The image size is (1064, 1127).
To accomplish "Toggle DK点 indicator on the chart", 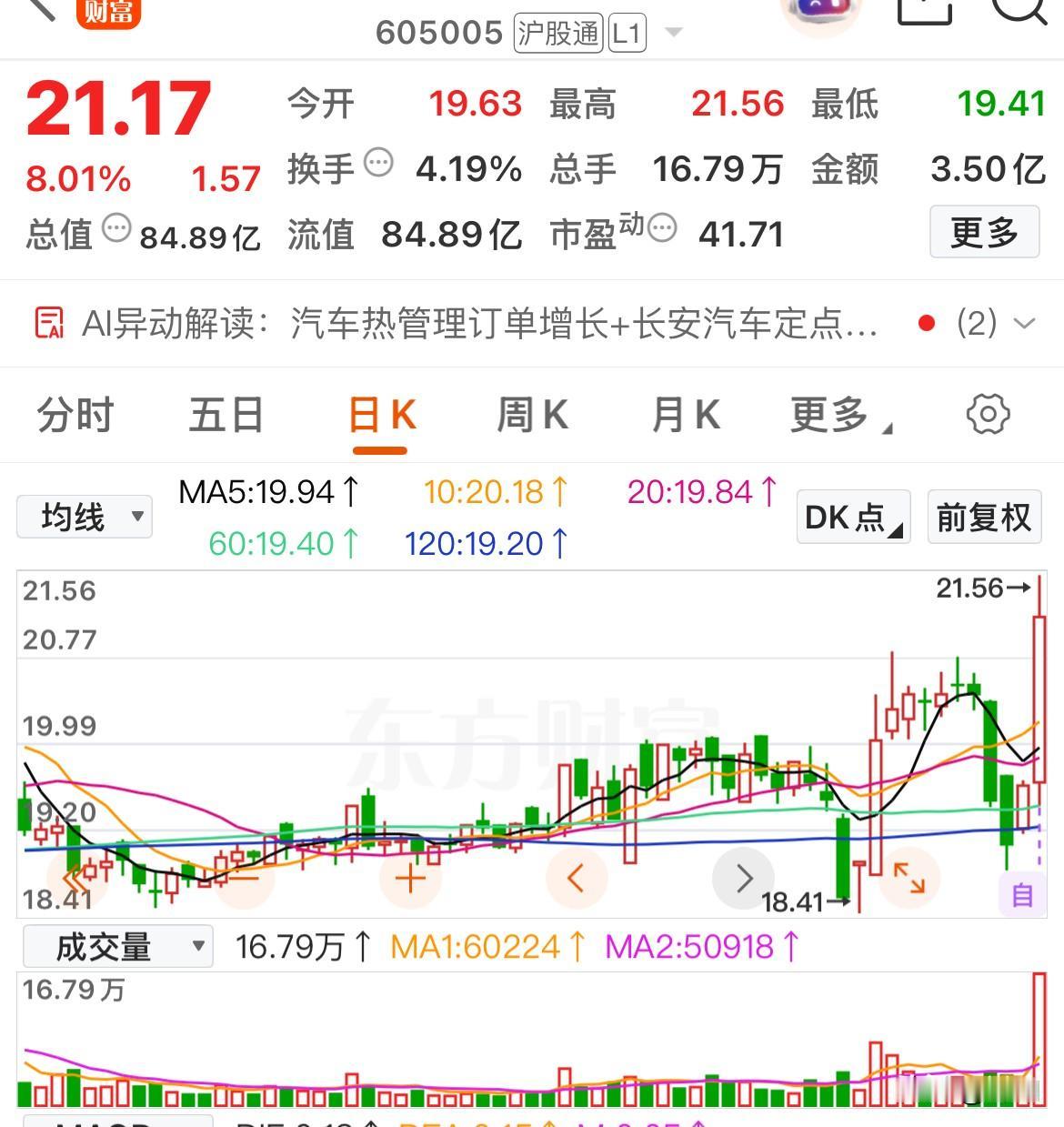I will click(x=851, y=517).
